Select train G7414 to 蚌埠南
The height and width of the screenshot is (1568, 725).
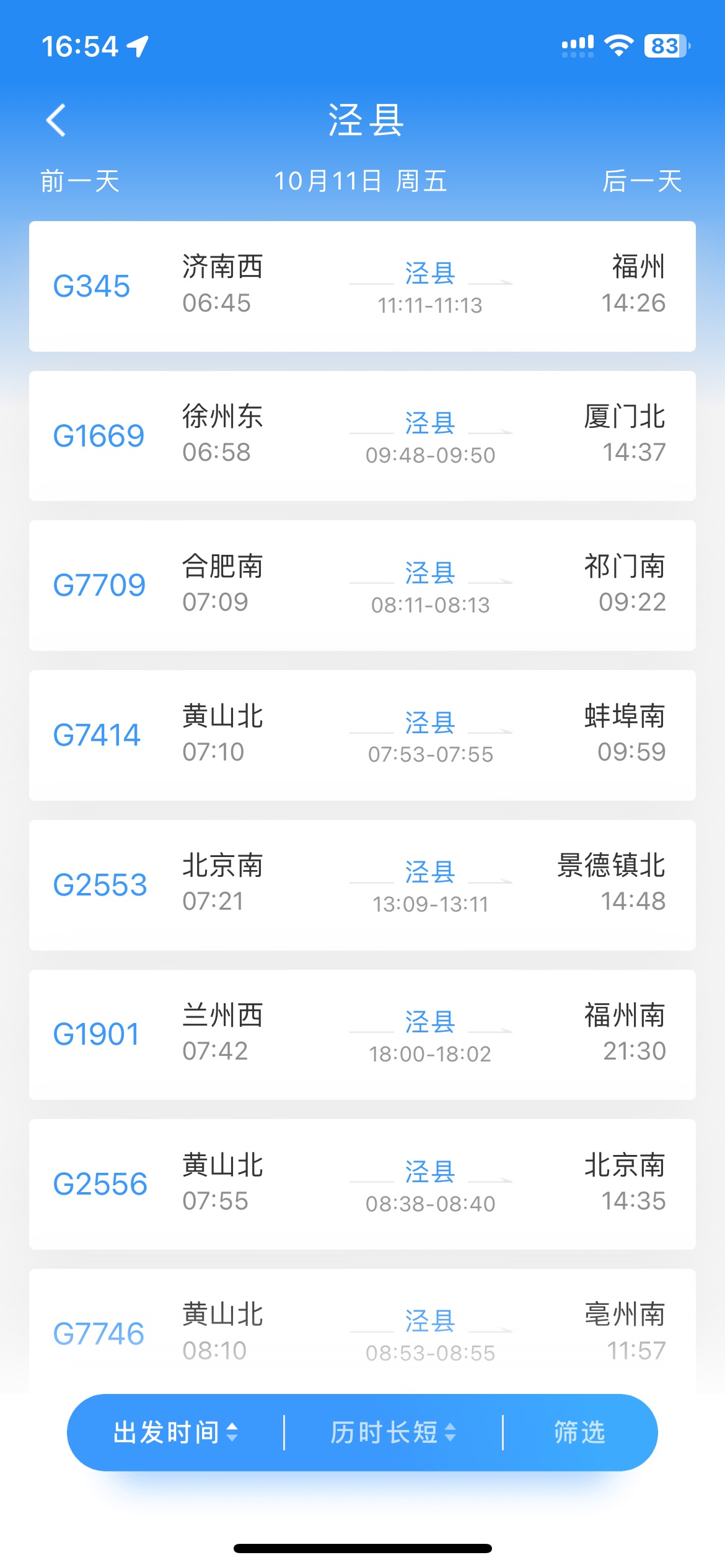click(x=362, y=735)
